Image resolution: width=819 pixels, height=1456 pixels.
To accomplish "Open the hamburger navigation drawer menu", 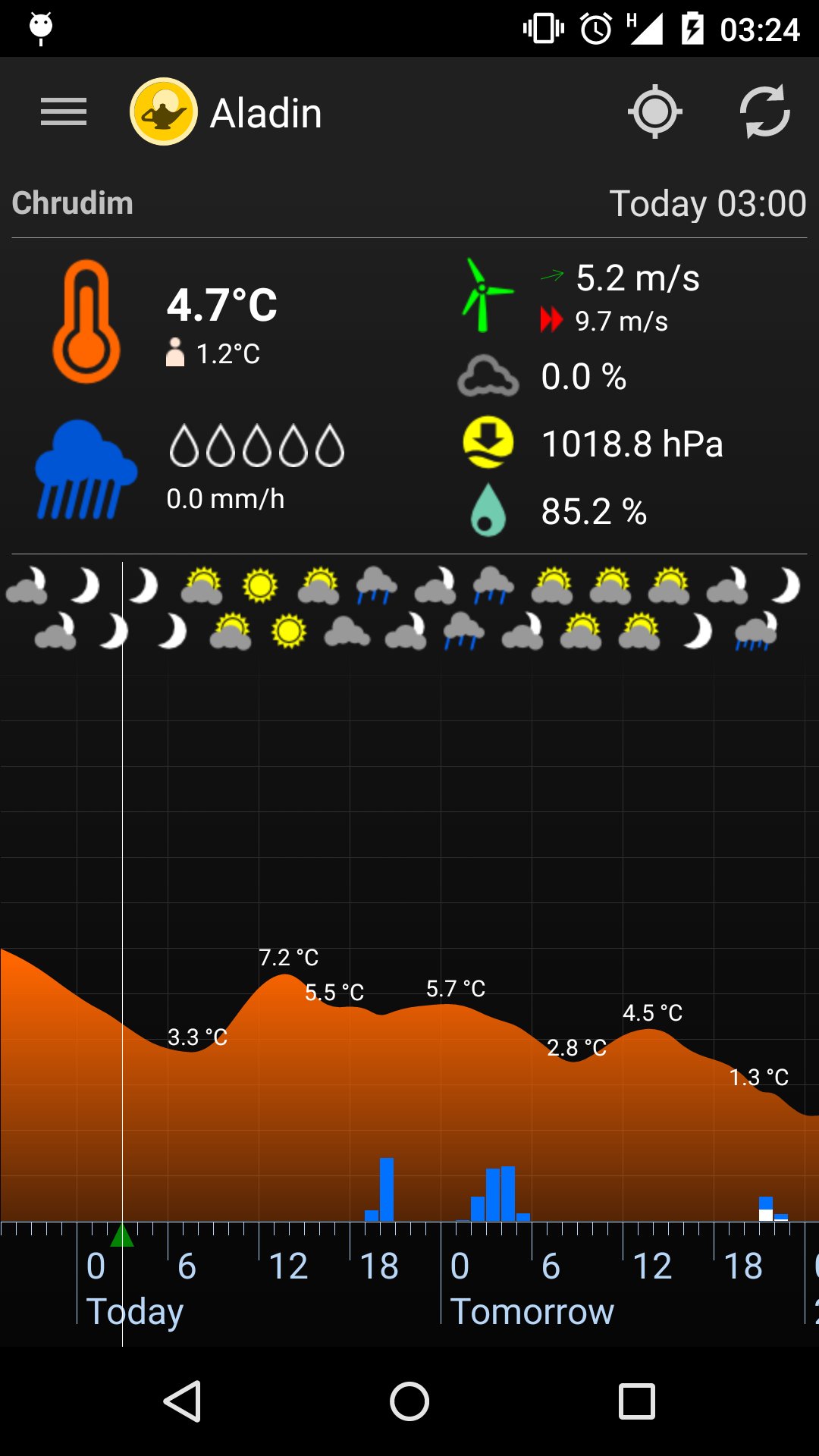I will pos(64,112).
